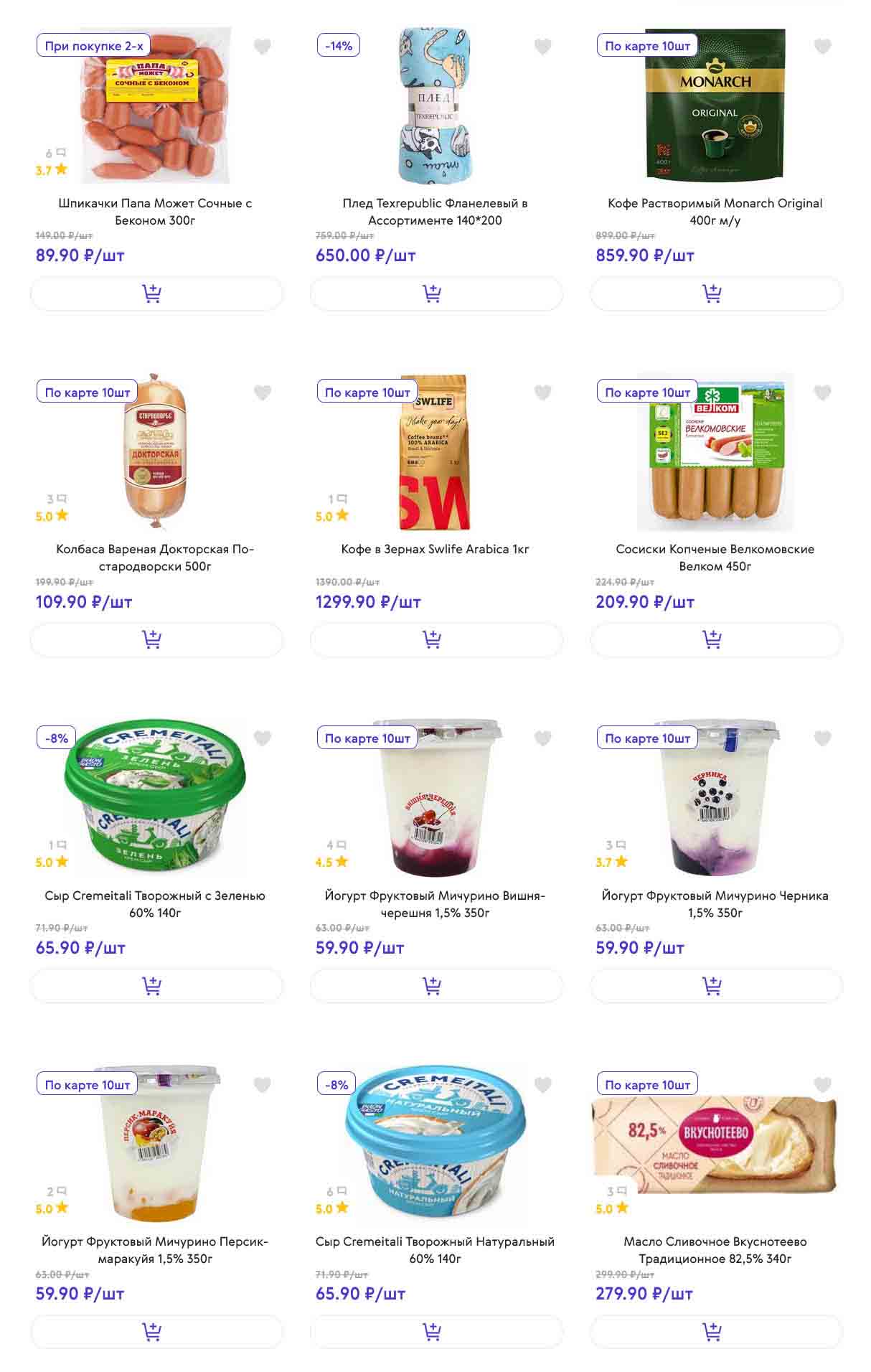The image size is (871, 1372).
Task: Favorite the Плед Texrepublic Фланелевый
Action: [542, 47]
